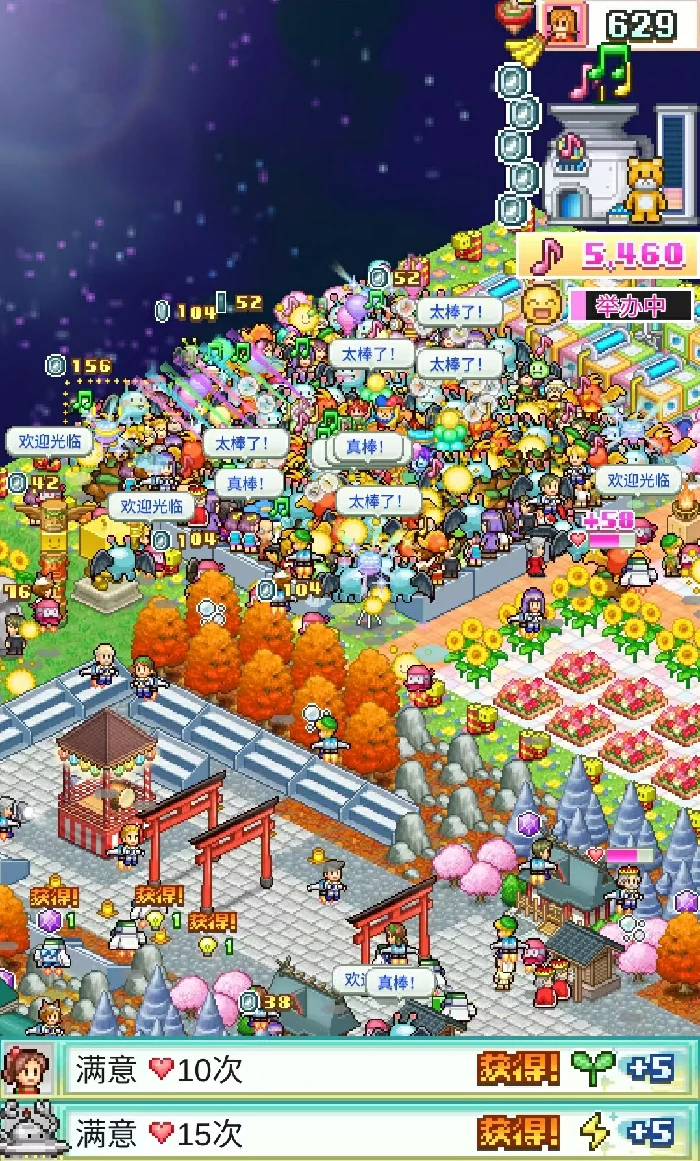Tap the 举办中 event status banner
The height and width of the screenshot is (1161, 700).
tap(630, 305)
